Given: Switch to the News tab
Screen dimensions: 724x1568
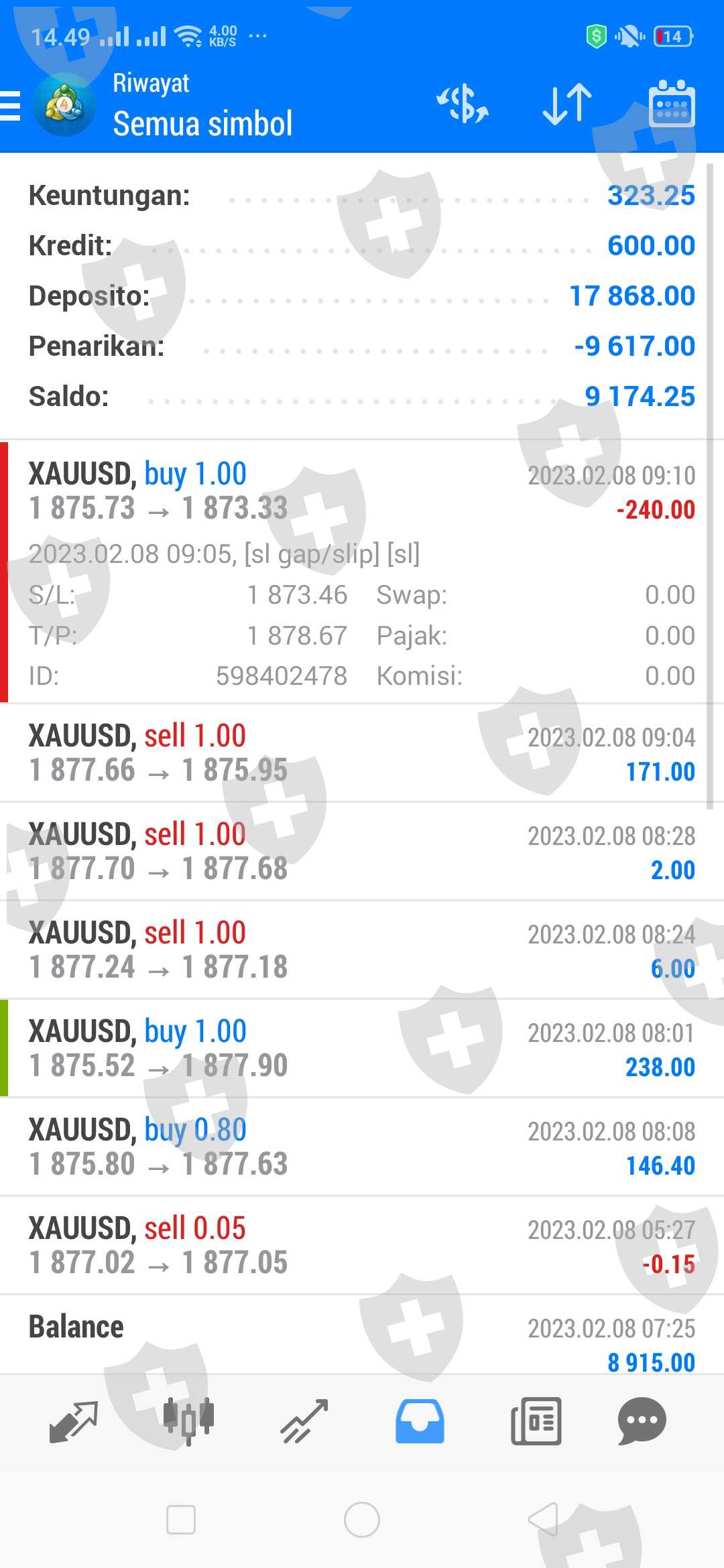Looking at the screenshot, I should point(536,1421).
